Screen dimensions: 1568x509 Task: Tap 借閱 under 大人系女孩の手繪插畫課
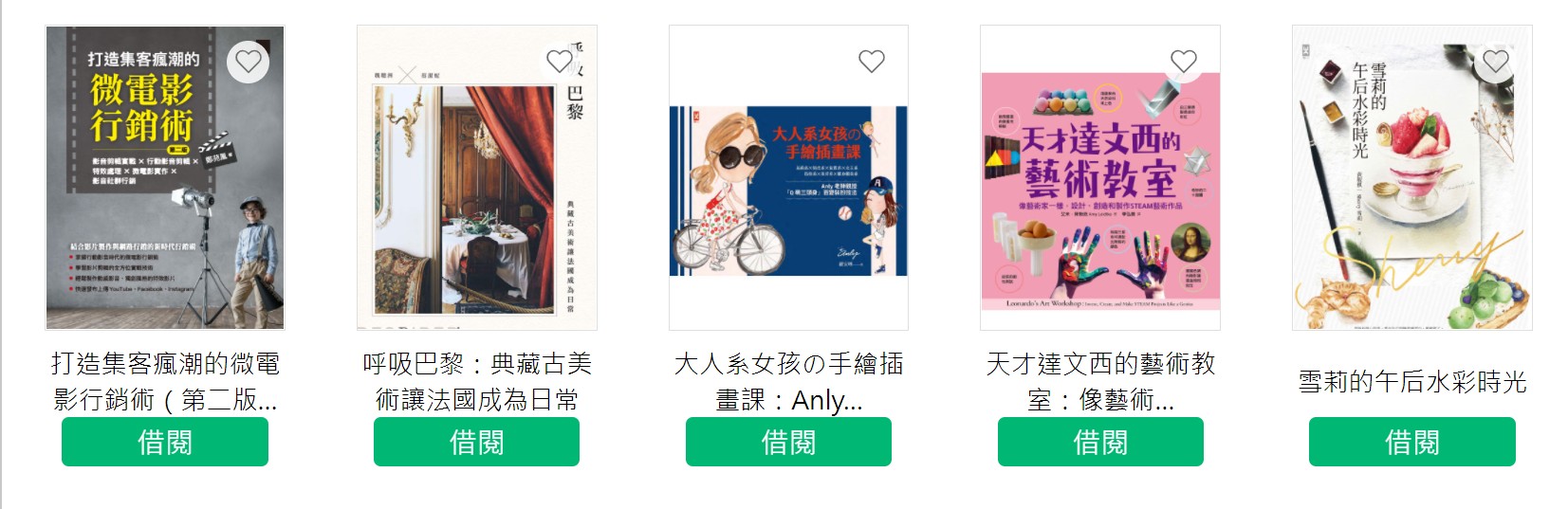(x=788, y=442)
